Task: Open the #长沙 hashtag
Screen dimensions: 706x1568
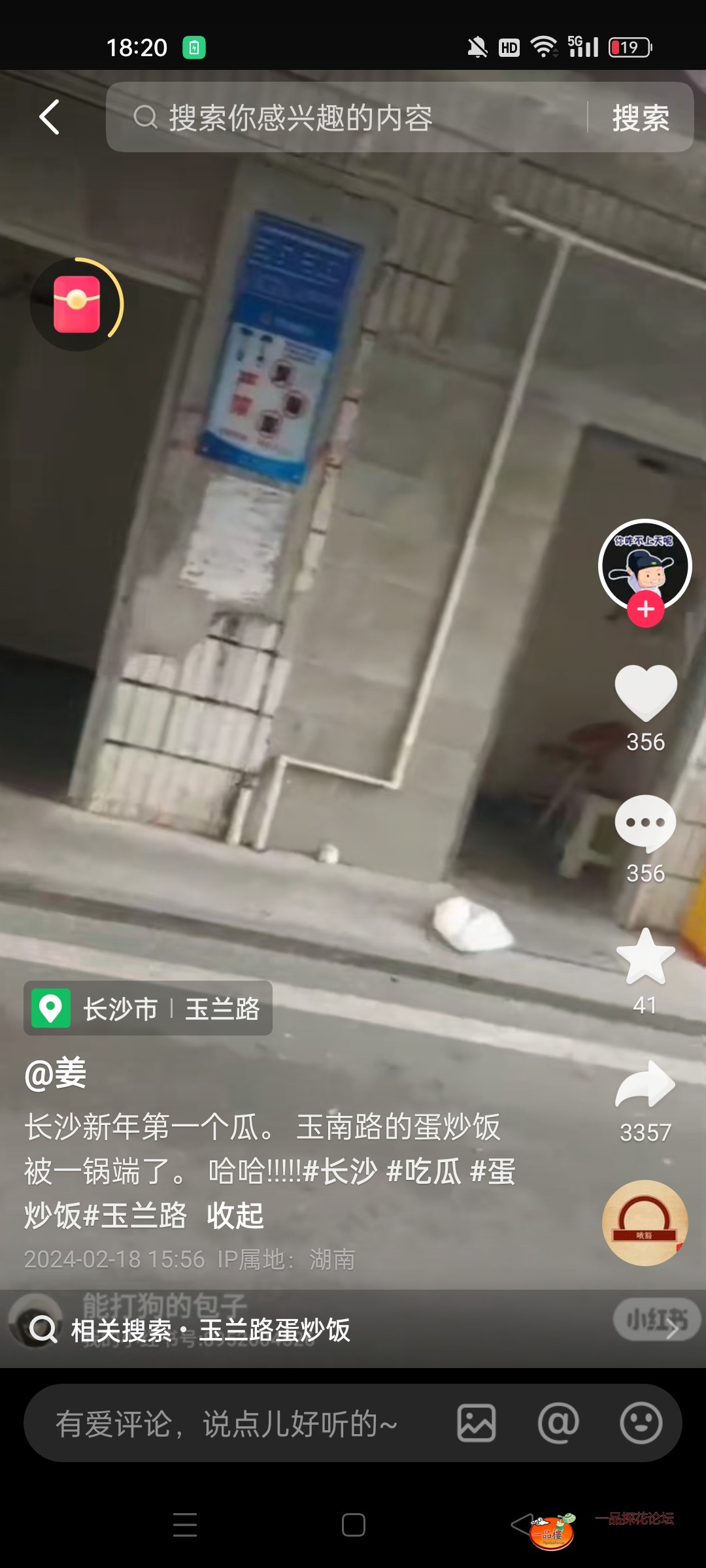Action: click(340, 1171)
